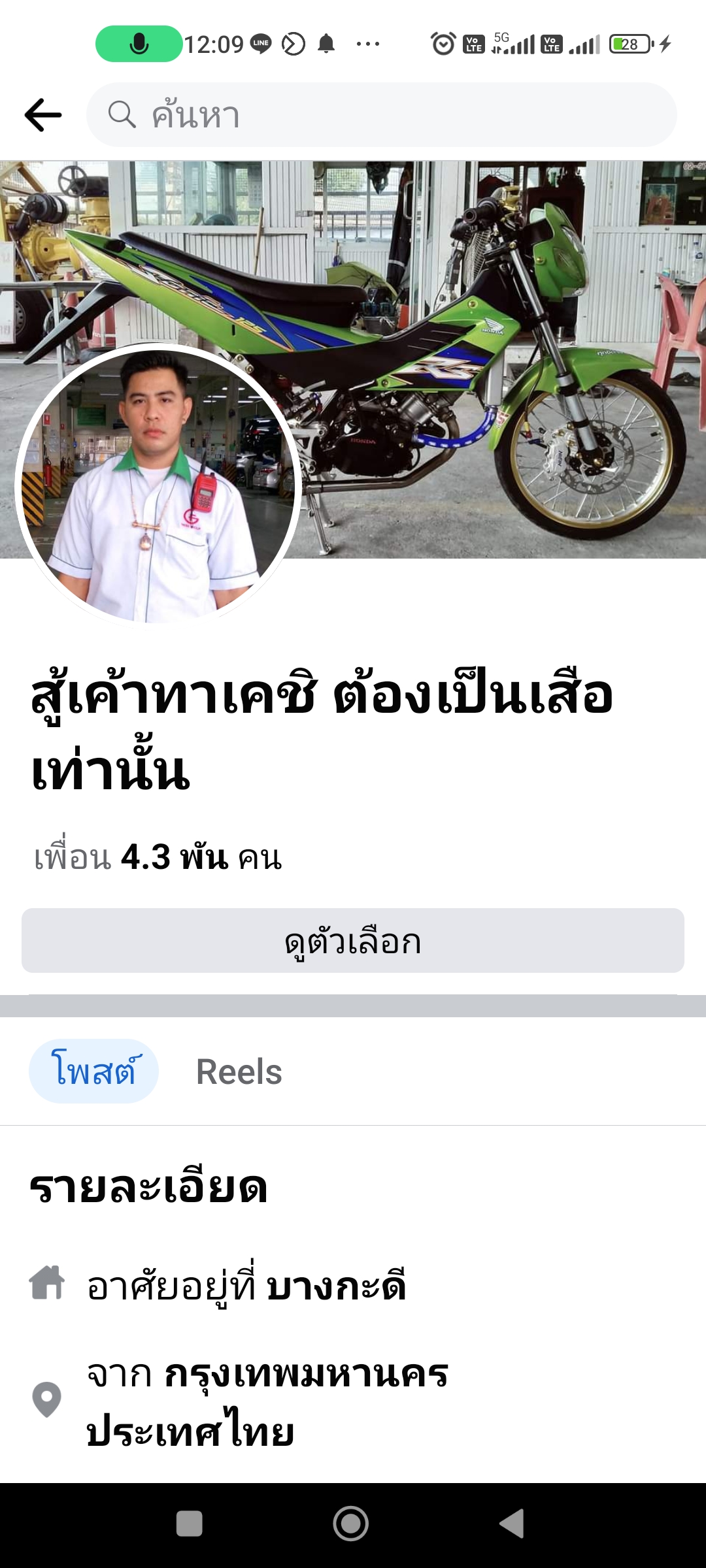Tap the ดูตัวเลือก button
The height and width of the screenshot is (1568, 706).
pos(353,941)
